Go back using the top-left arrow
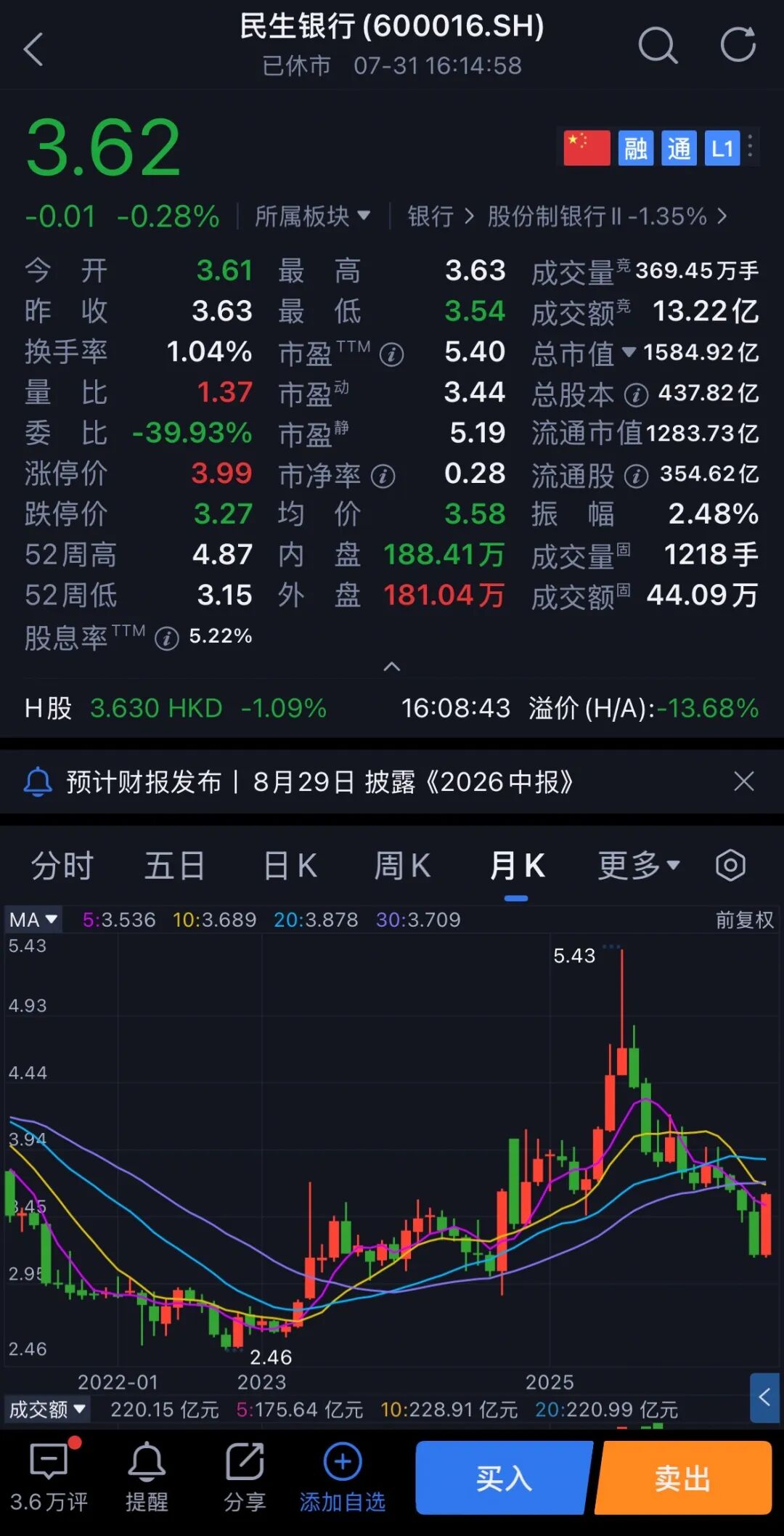784x1536 pixels. point(33,49)
